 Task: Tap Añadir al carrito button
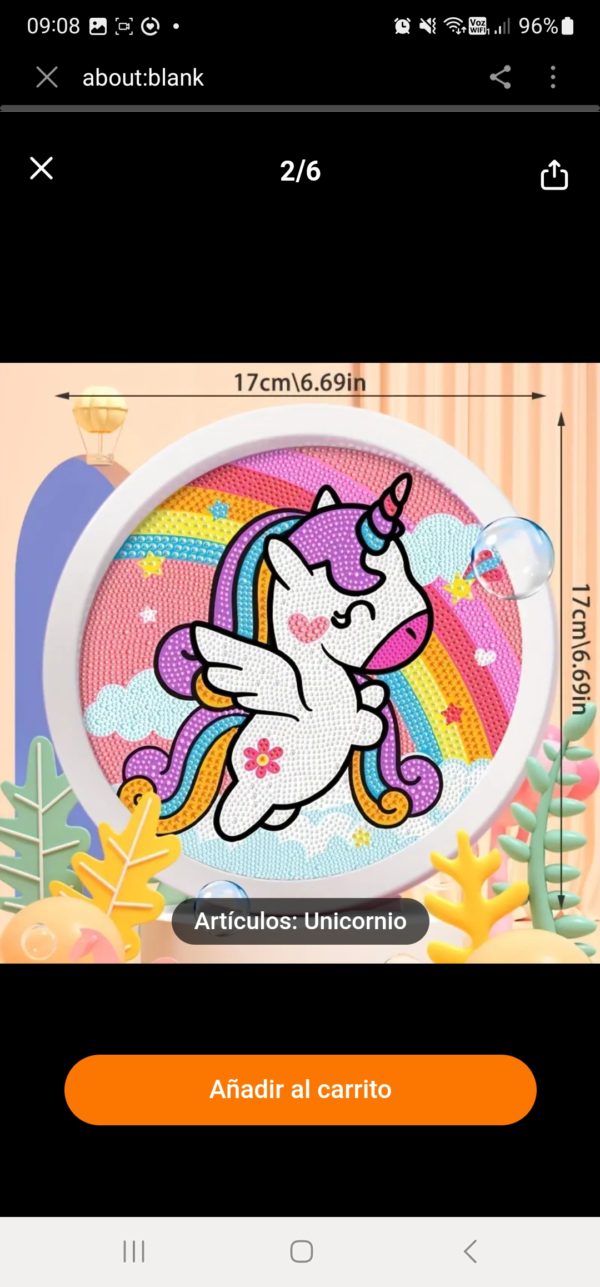tap(300, 1089)
